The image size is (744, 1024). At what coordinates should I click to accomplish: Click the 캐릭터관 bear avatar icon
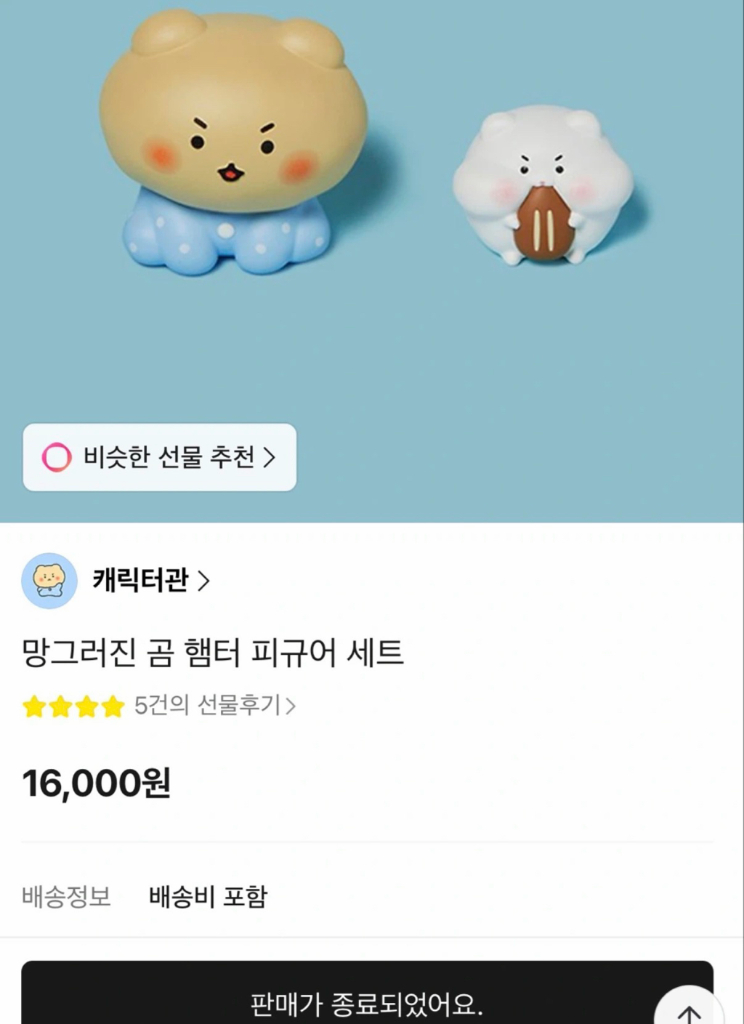pos(47,578)
